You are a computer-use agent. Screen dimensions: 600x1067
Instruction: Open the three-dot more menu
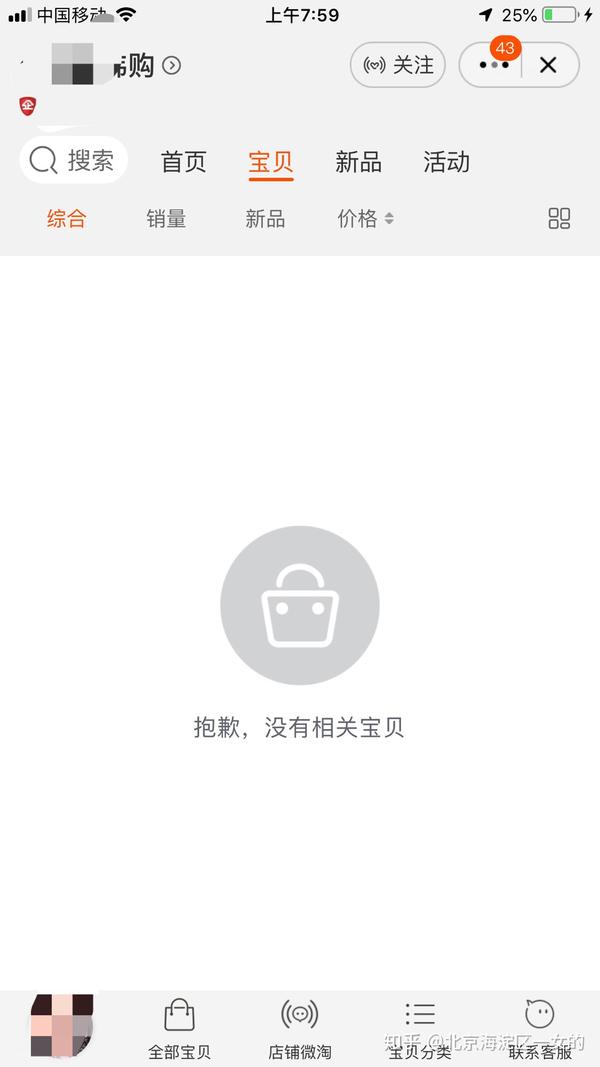click(494, 65)
